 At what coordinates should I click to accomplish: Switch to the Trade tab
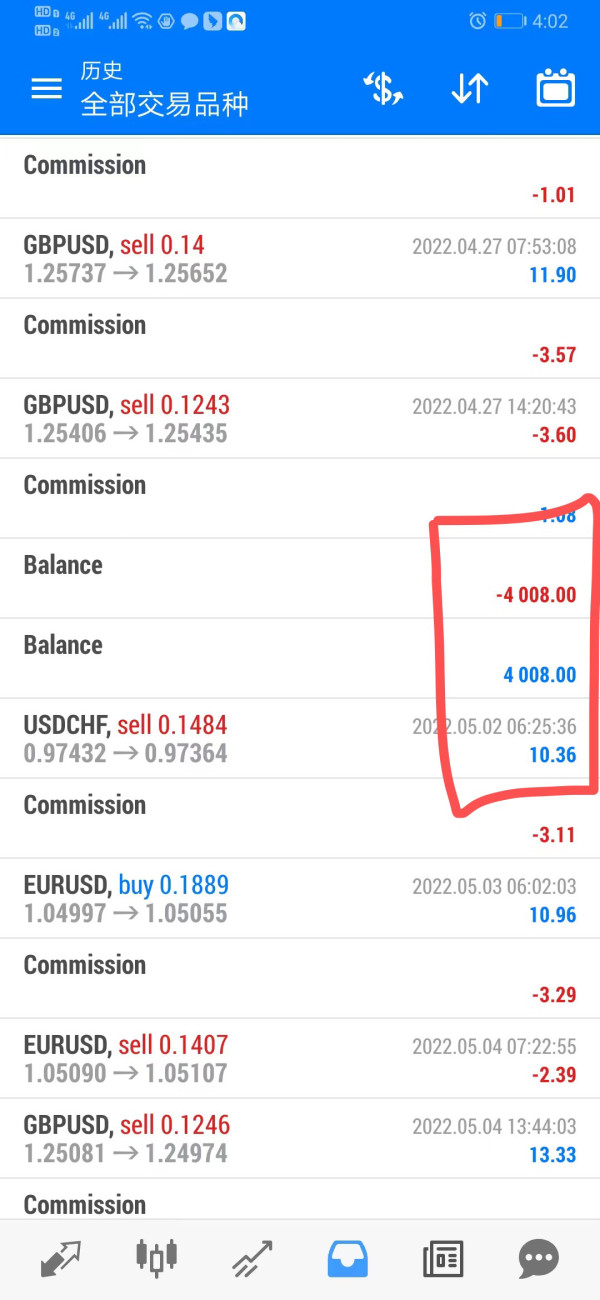tap(252, 1258)
